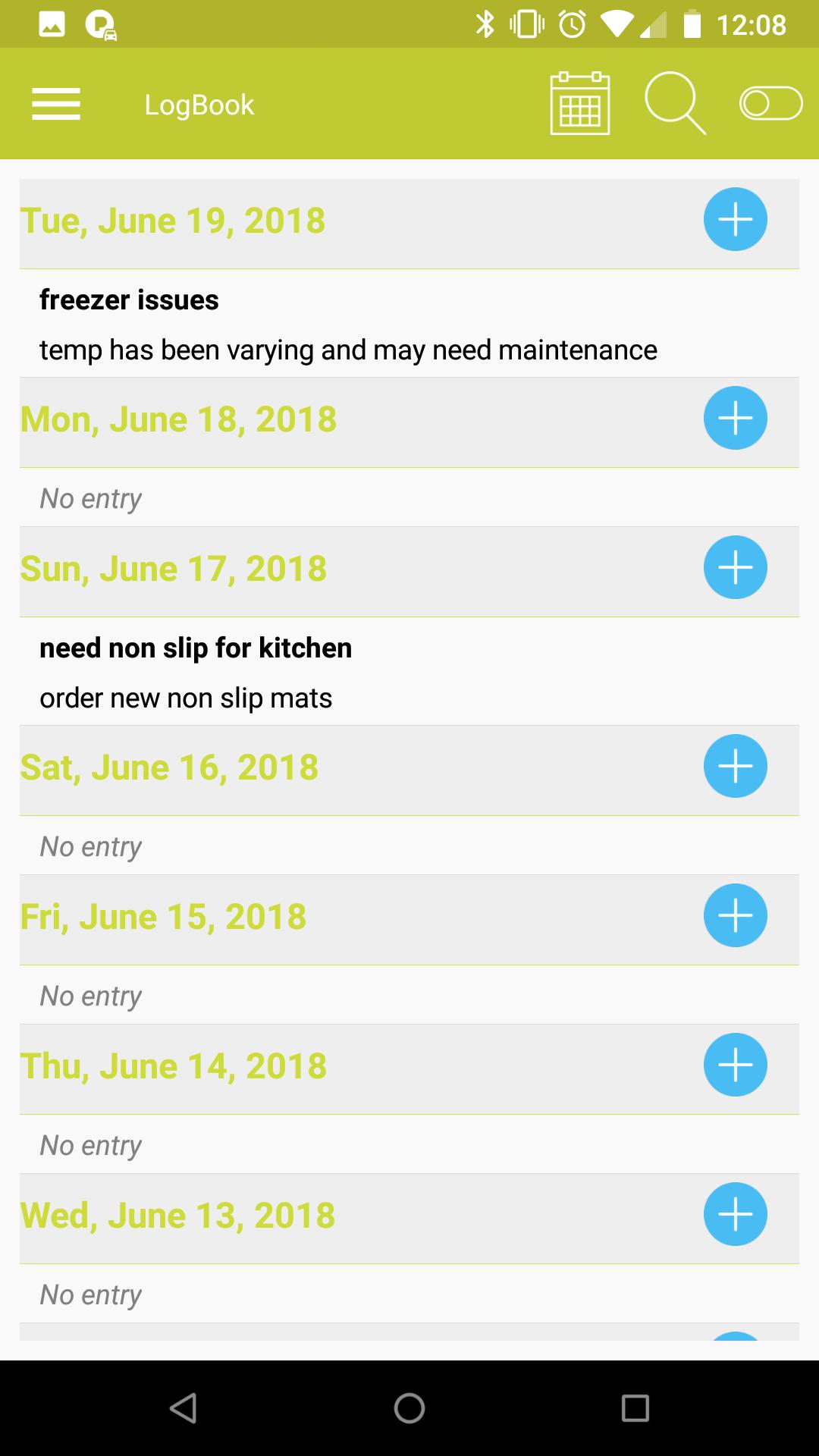Add an entry for Fri, June 15, 2018
Image resolution: width=819 pixels, height=1456 pixels.
[735, 915]
